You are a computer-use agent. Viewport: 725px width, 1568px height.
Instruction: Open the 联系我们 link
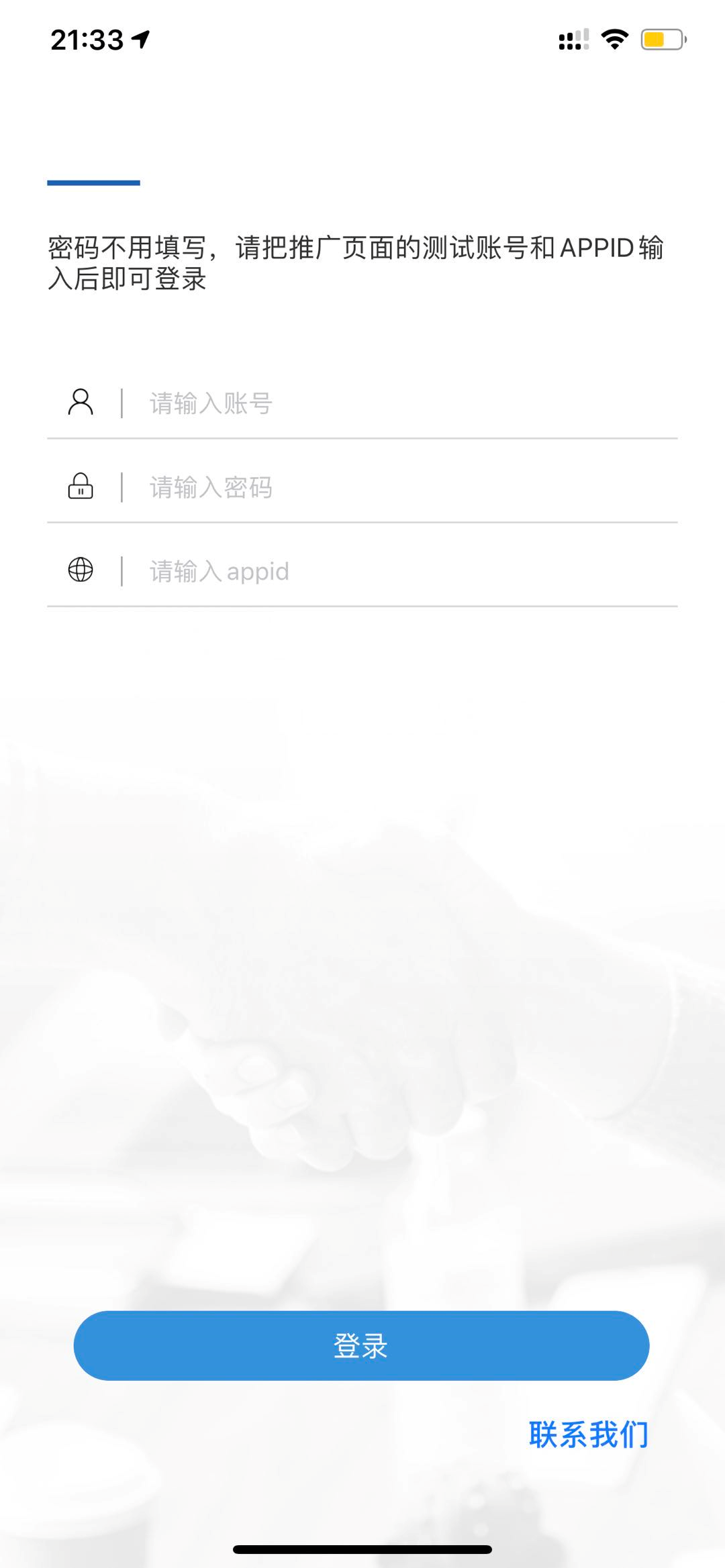[x=588, y=1434]
